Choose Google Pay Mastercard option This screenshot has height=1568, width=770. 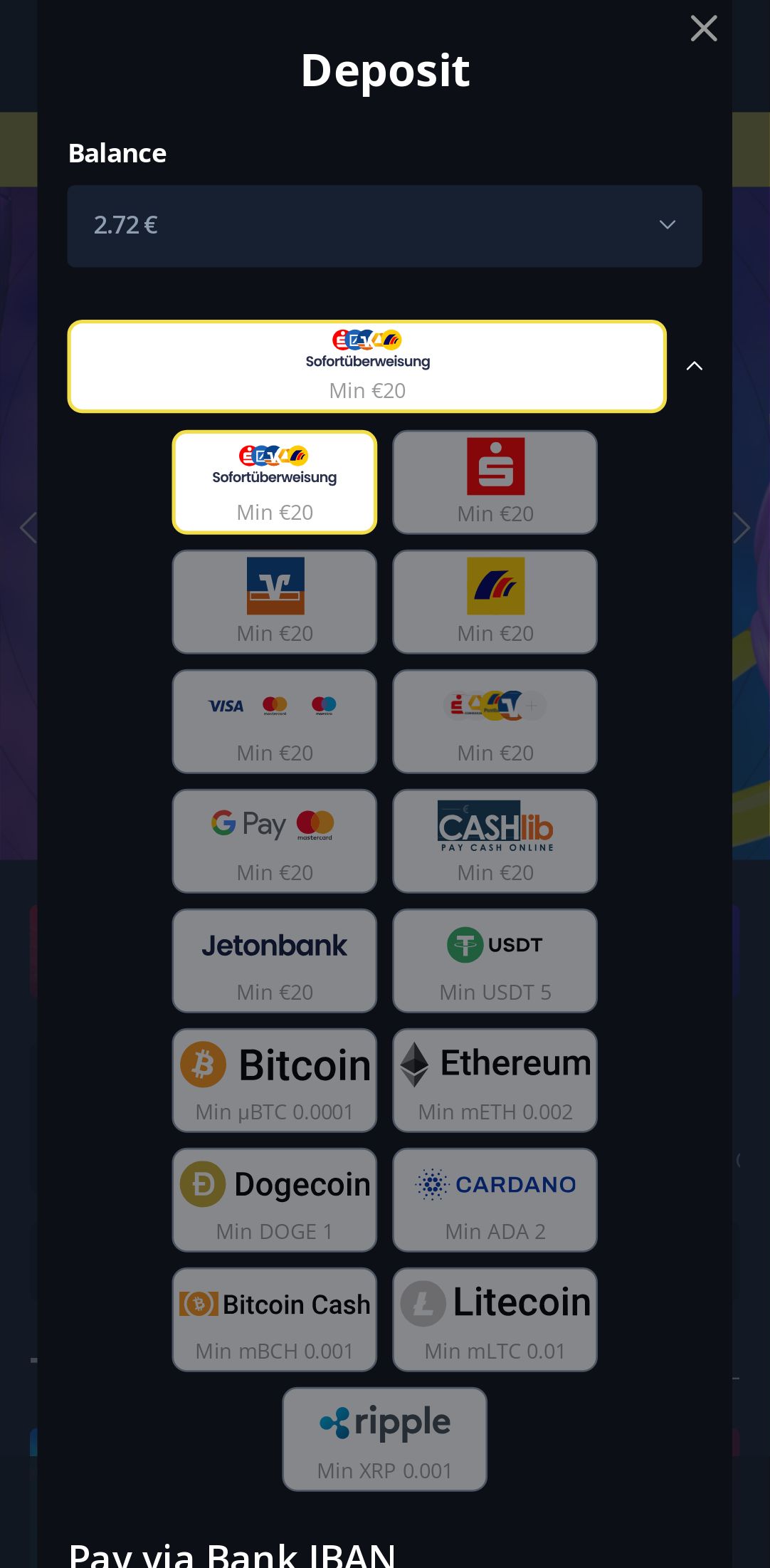click(275, 841)
